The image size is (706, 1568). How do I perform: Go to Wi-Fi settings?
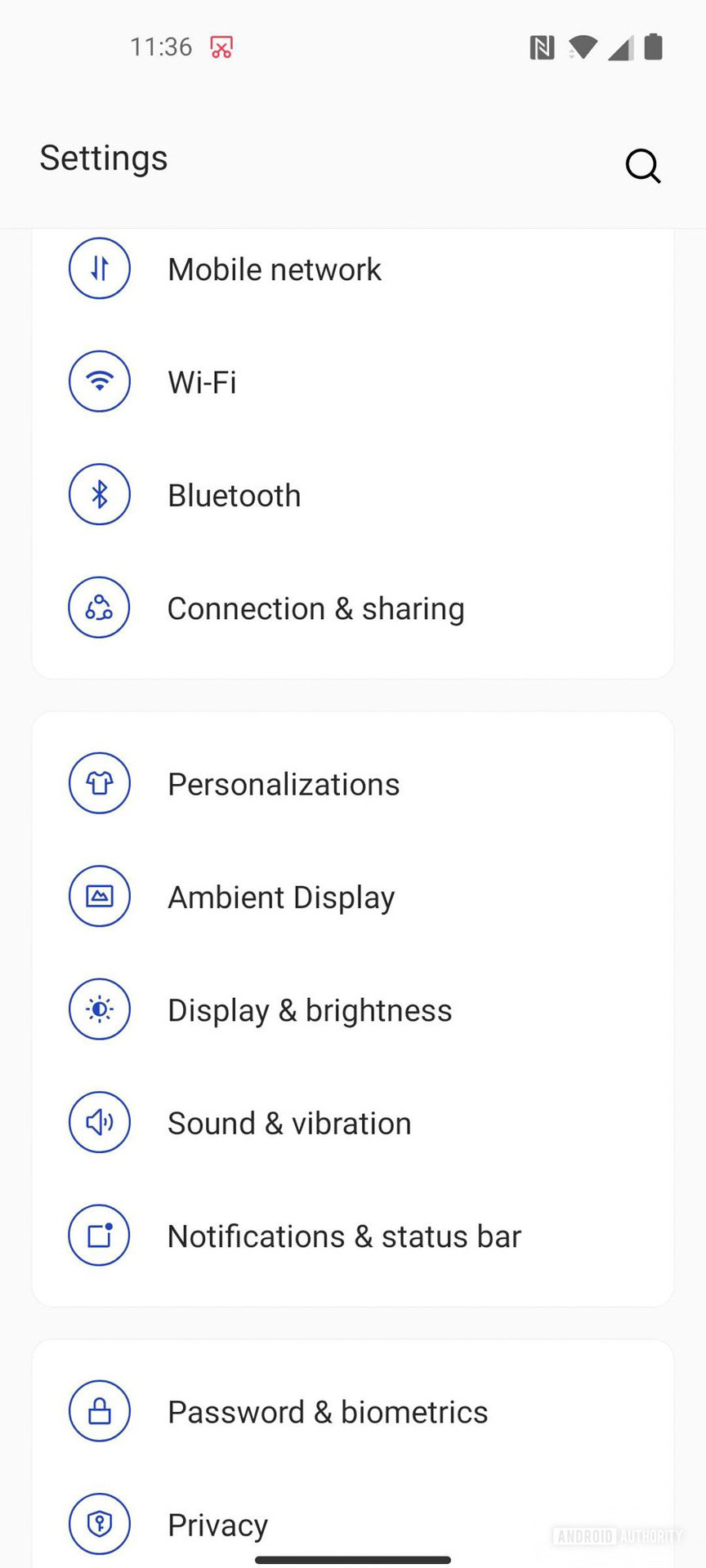click(202, 382)
